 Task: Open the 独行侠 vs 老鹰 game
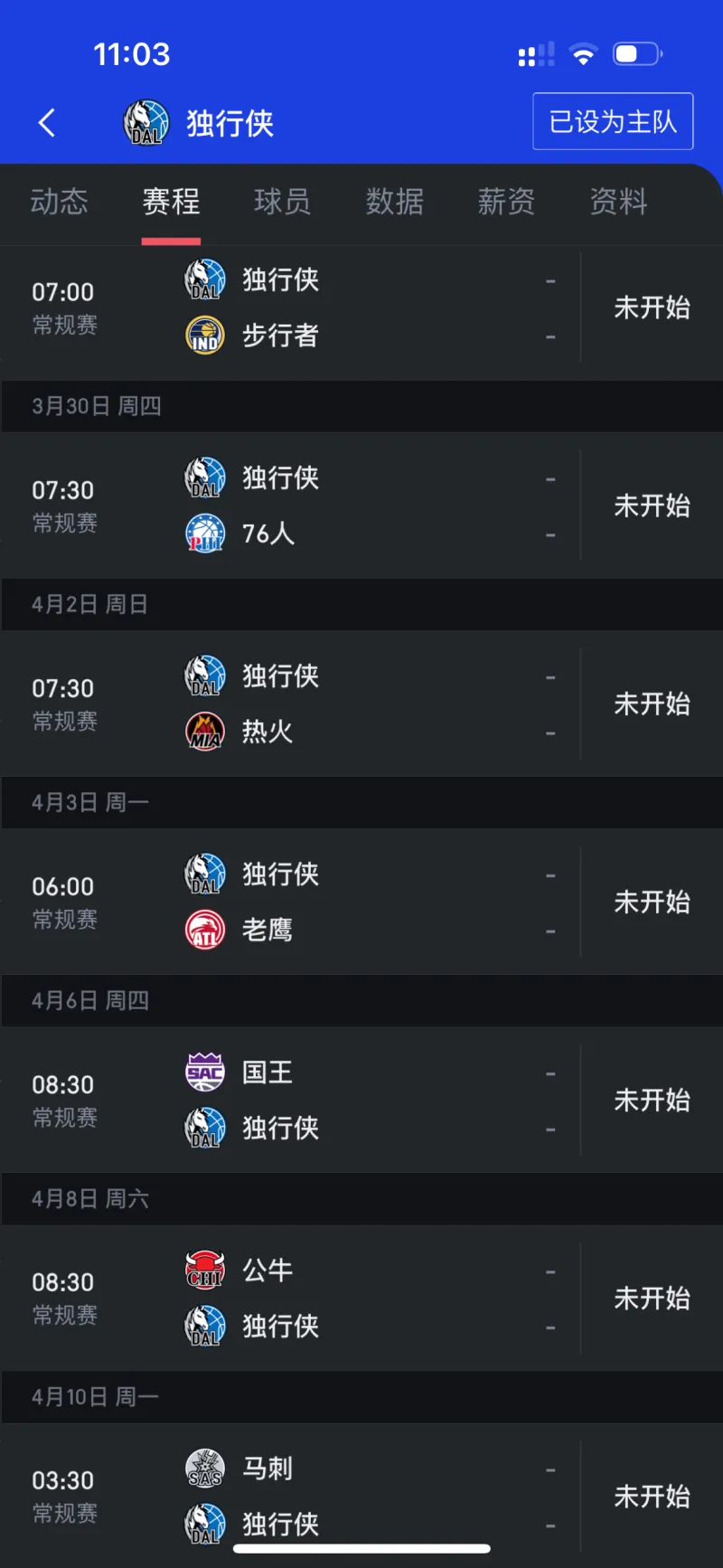(x=361, y=902)
